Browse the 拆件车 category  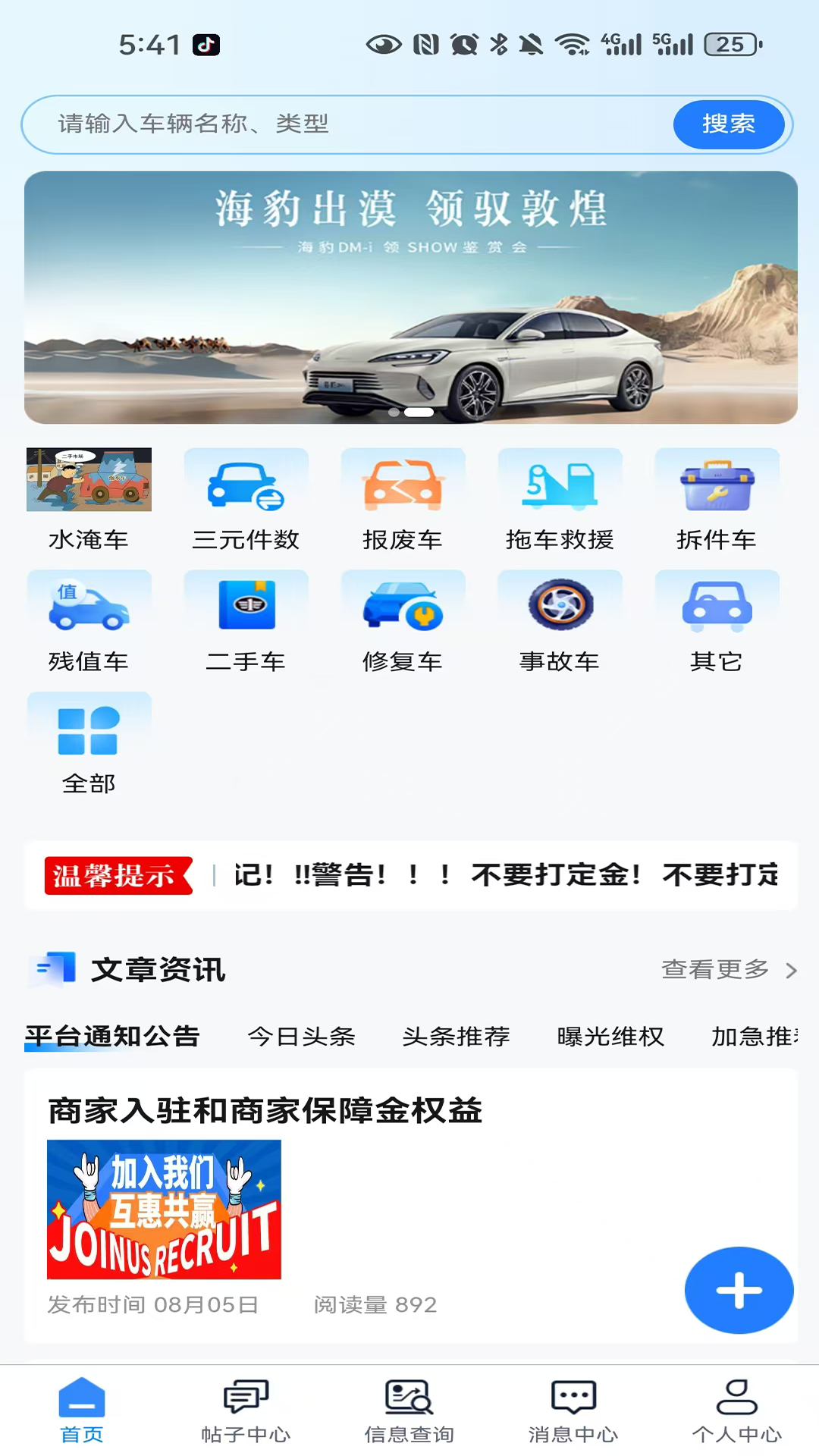tap(717, 497)
